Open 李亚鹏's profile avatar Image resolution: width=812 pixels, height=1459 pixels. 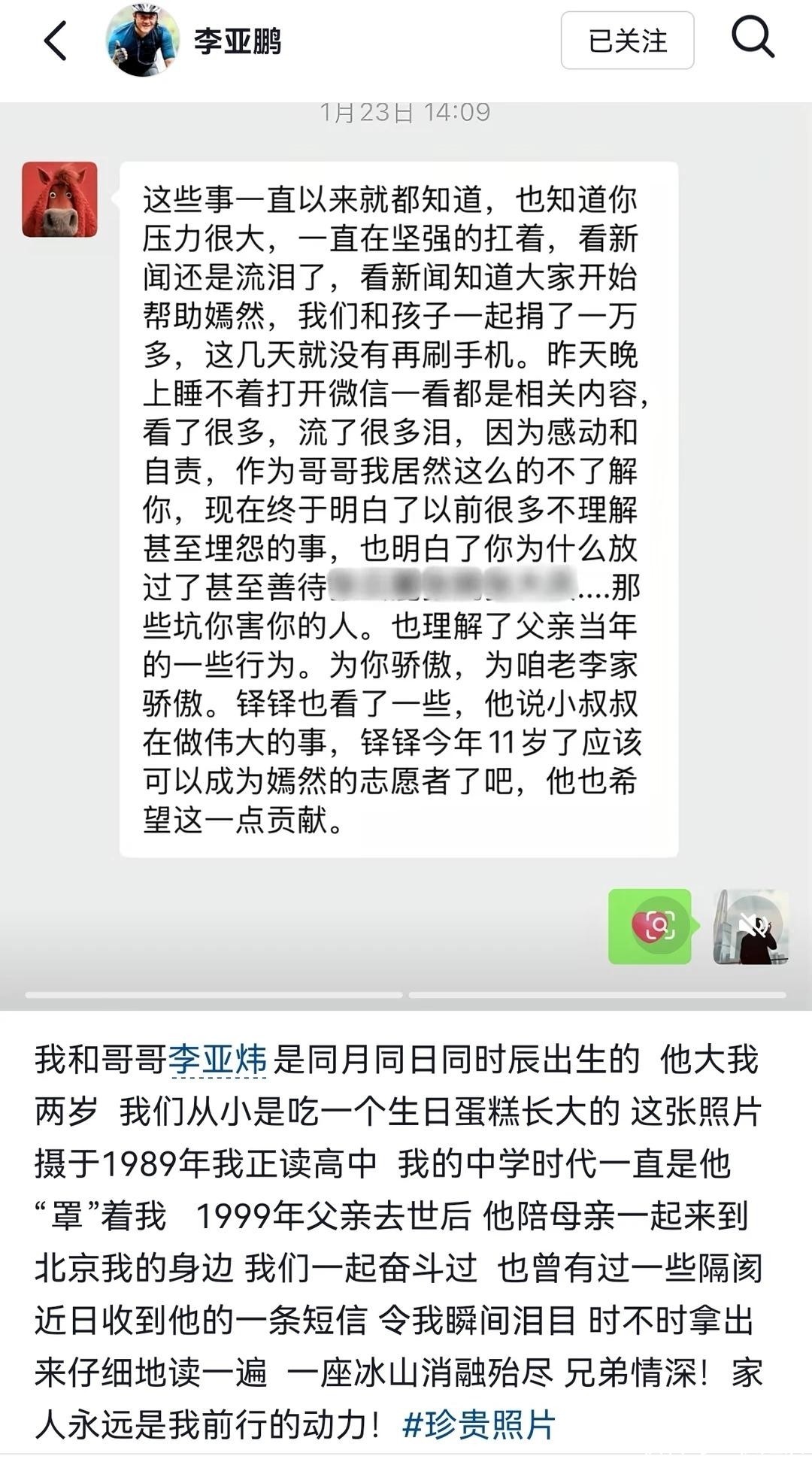[x=143, y=41]
